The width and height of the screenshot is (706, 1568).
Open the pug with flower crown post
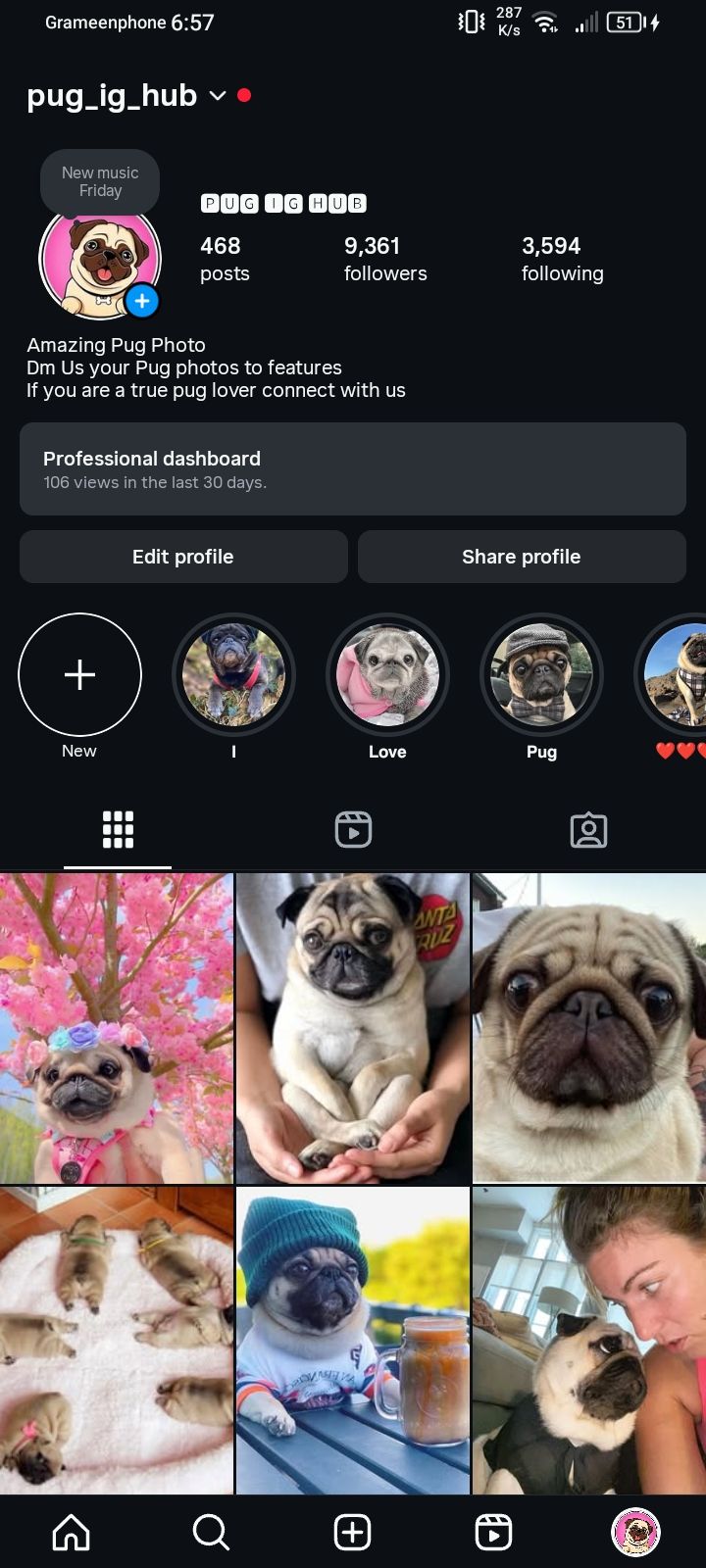116,1027
